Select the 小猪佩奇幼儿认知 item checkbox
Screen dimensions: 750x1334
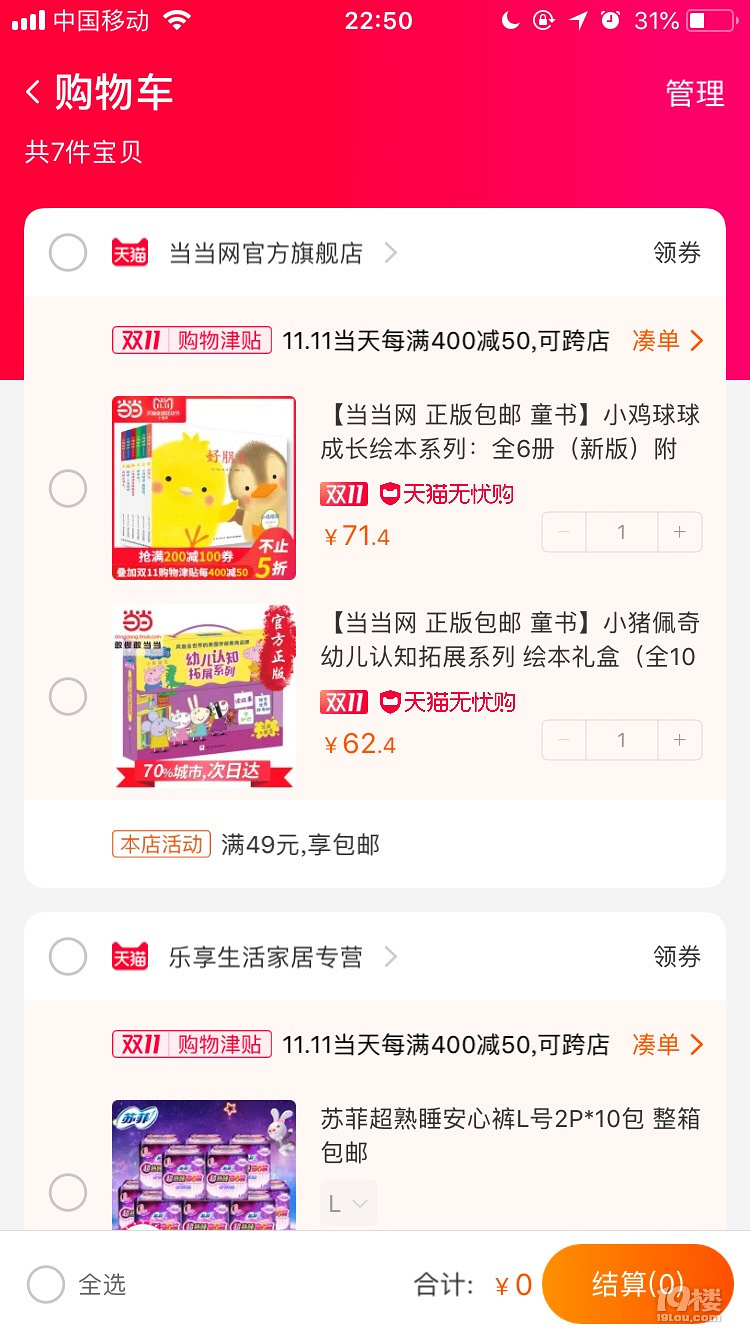click(68, 697)
